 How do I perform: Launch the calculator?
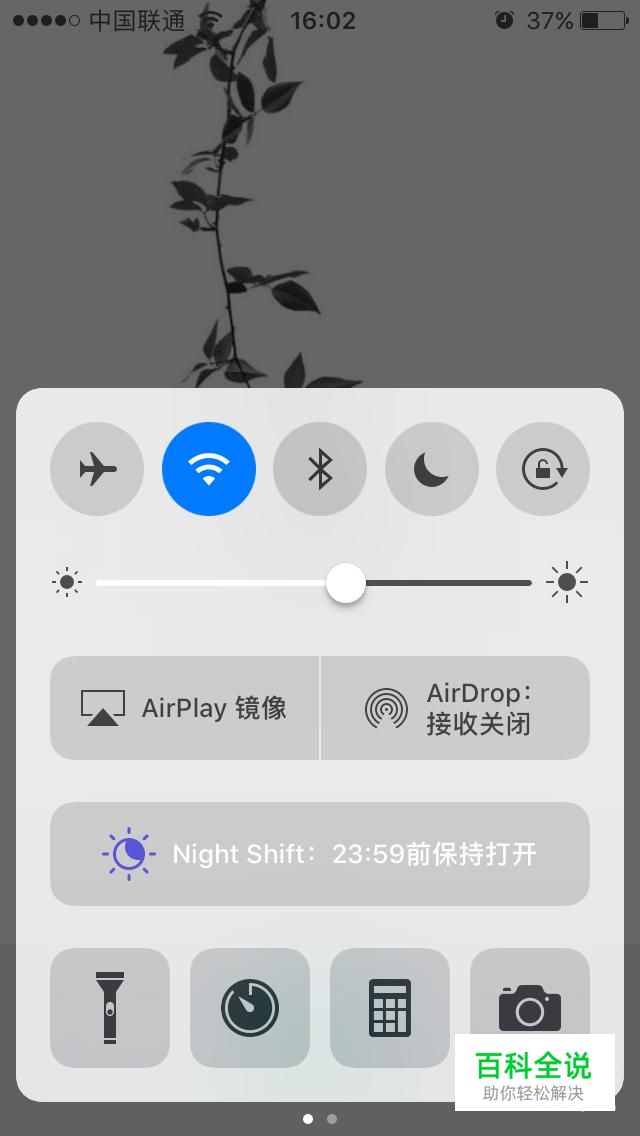pos(390,1007)
